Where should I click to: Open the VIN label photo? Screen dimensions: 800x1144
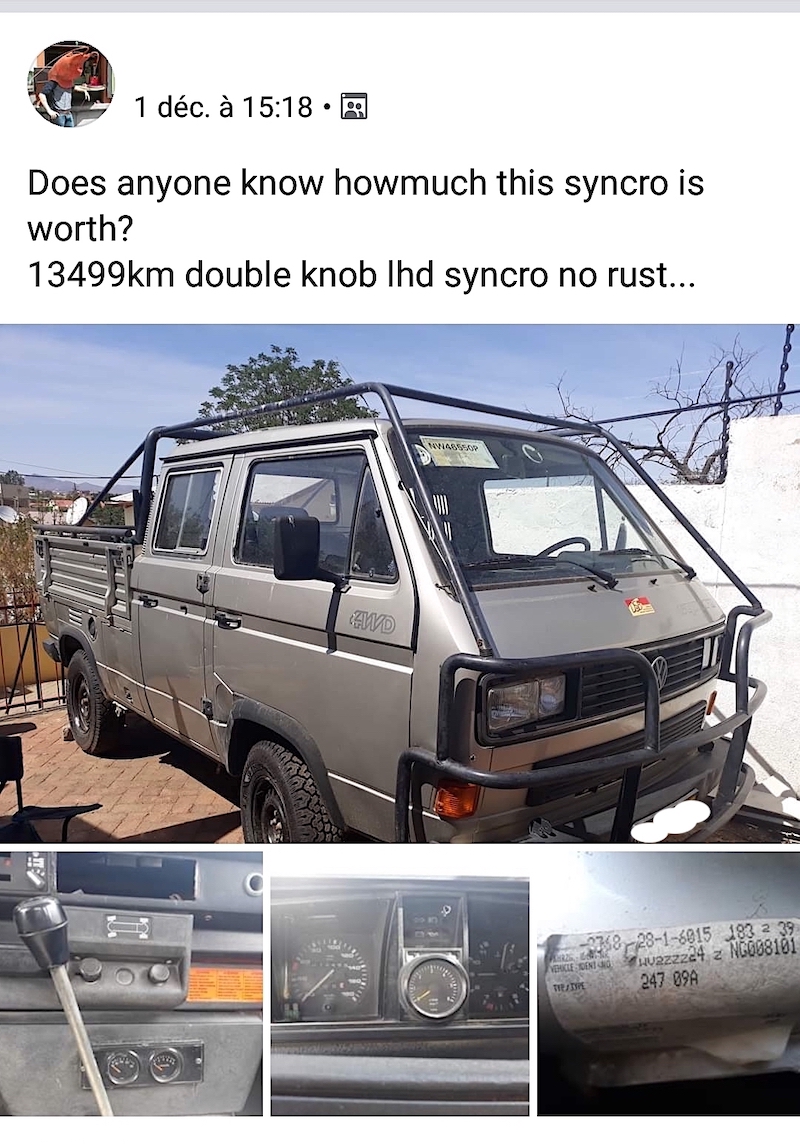(x=668, y=982)
